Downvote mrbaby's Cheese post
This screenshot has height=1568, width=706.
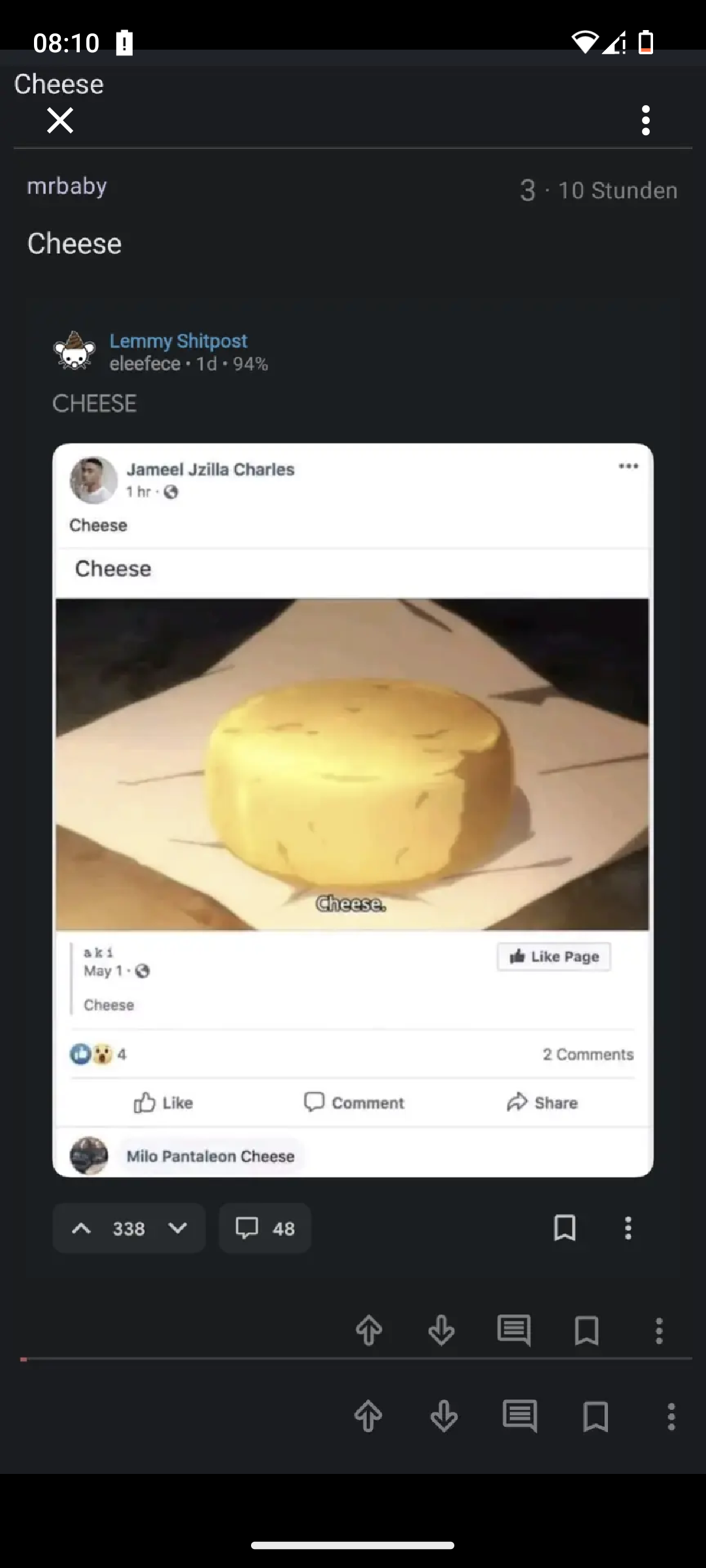[x=441, y=1330]
